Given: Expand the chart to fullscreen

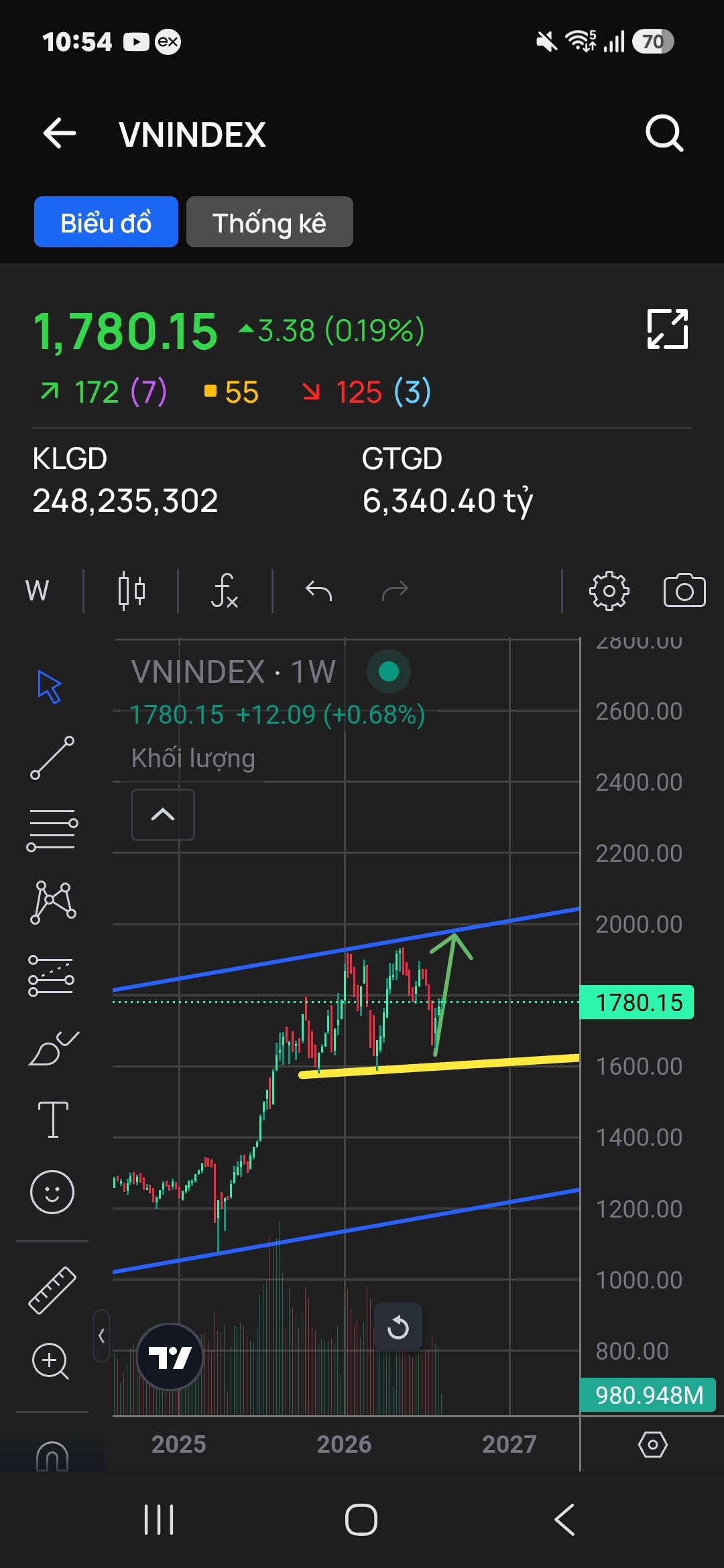Looking at the screenshot, I should [x=668, y=329].
